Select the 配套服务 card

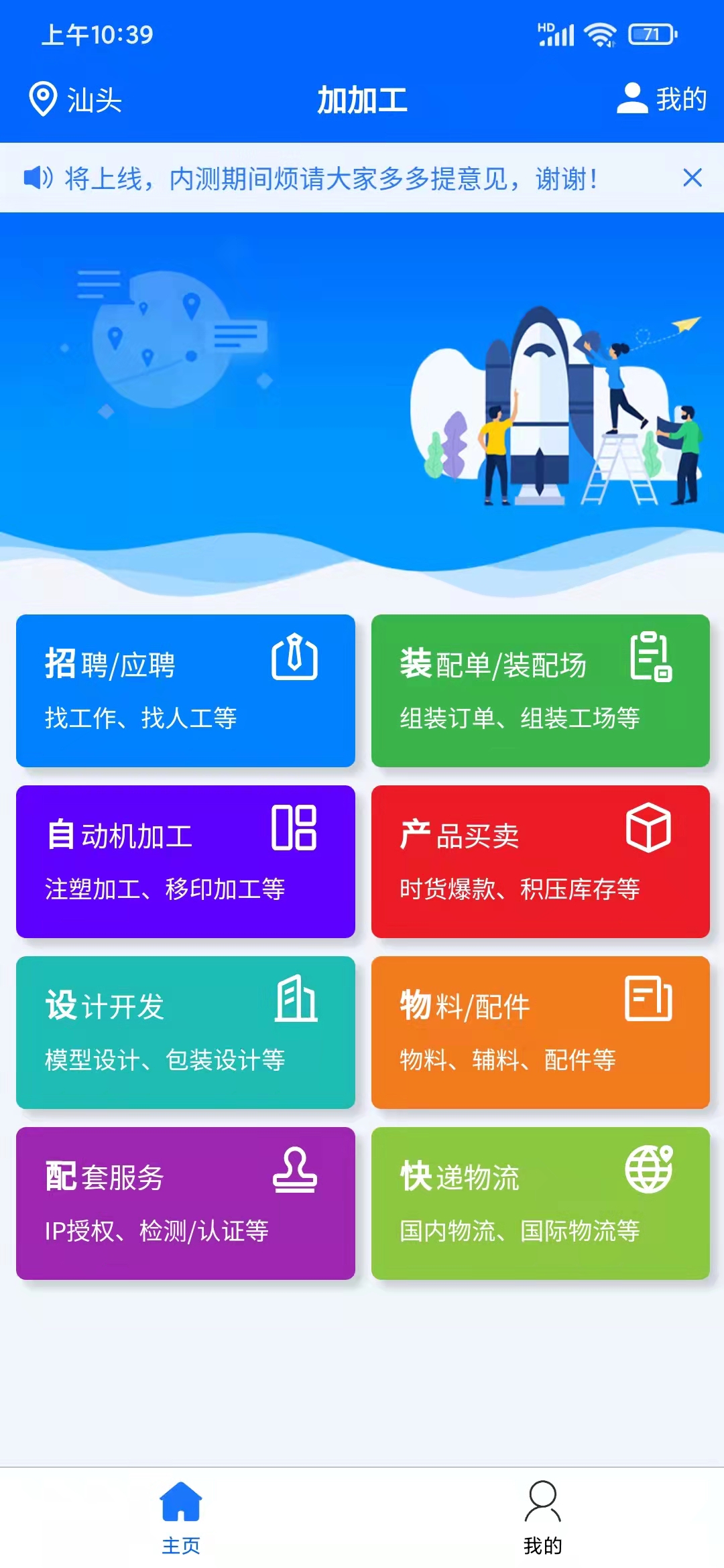(x=186, y=1203)
